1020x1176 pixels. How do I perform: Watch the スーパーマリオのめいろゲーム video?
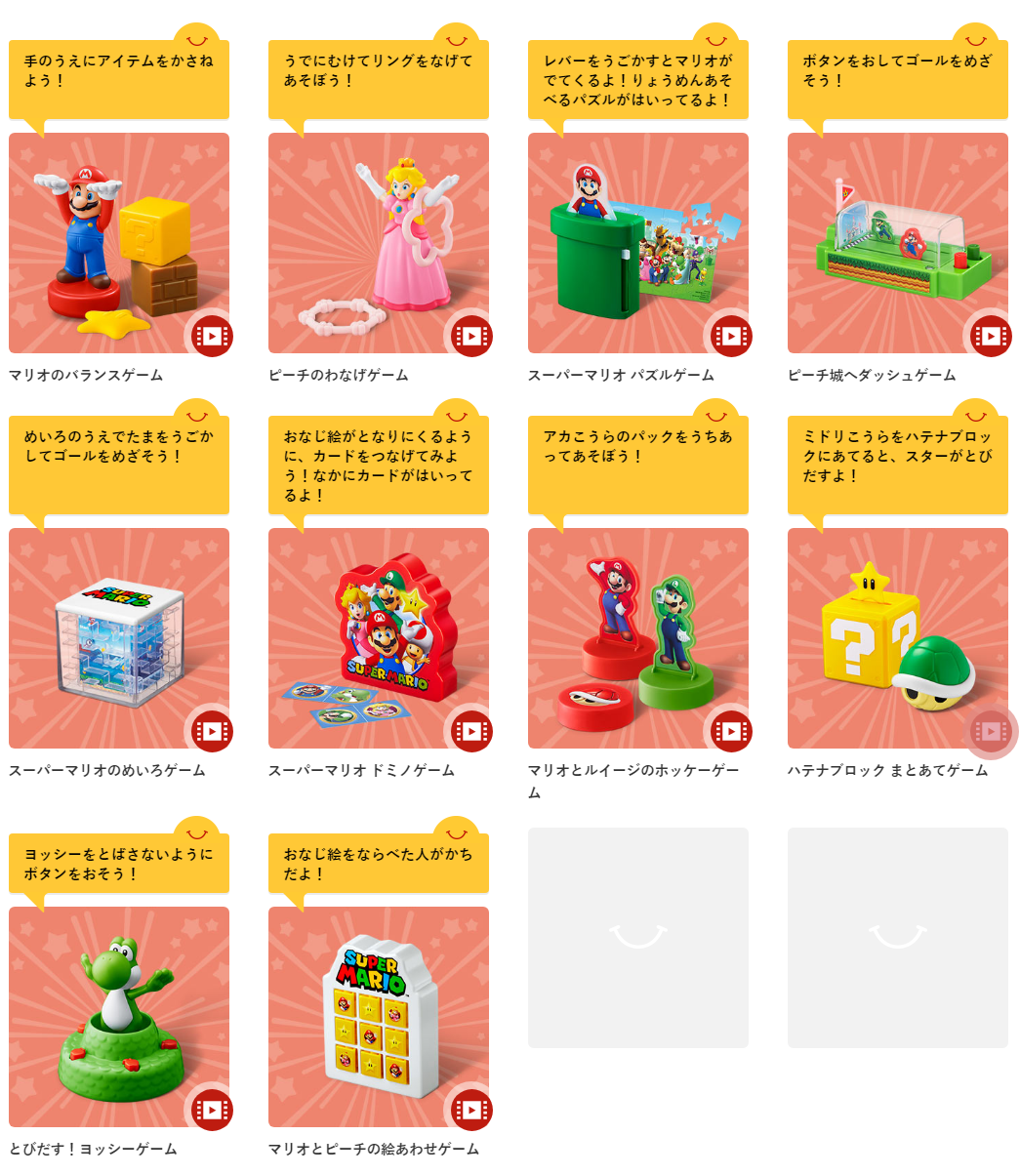tap(212, 731)
